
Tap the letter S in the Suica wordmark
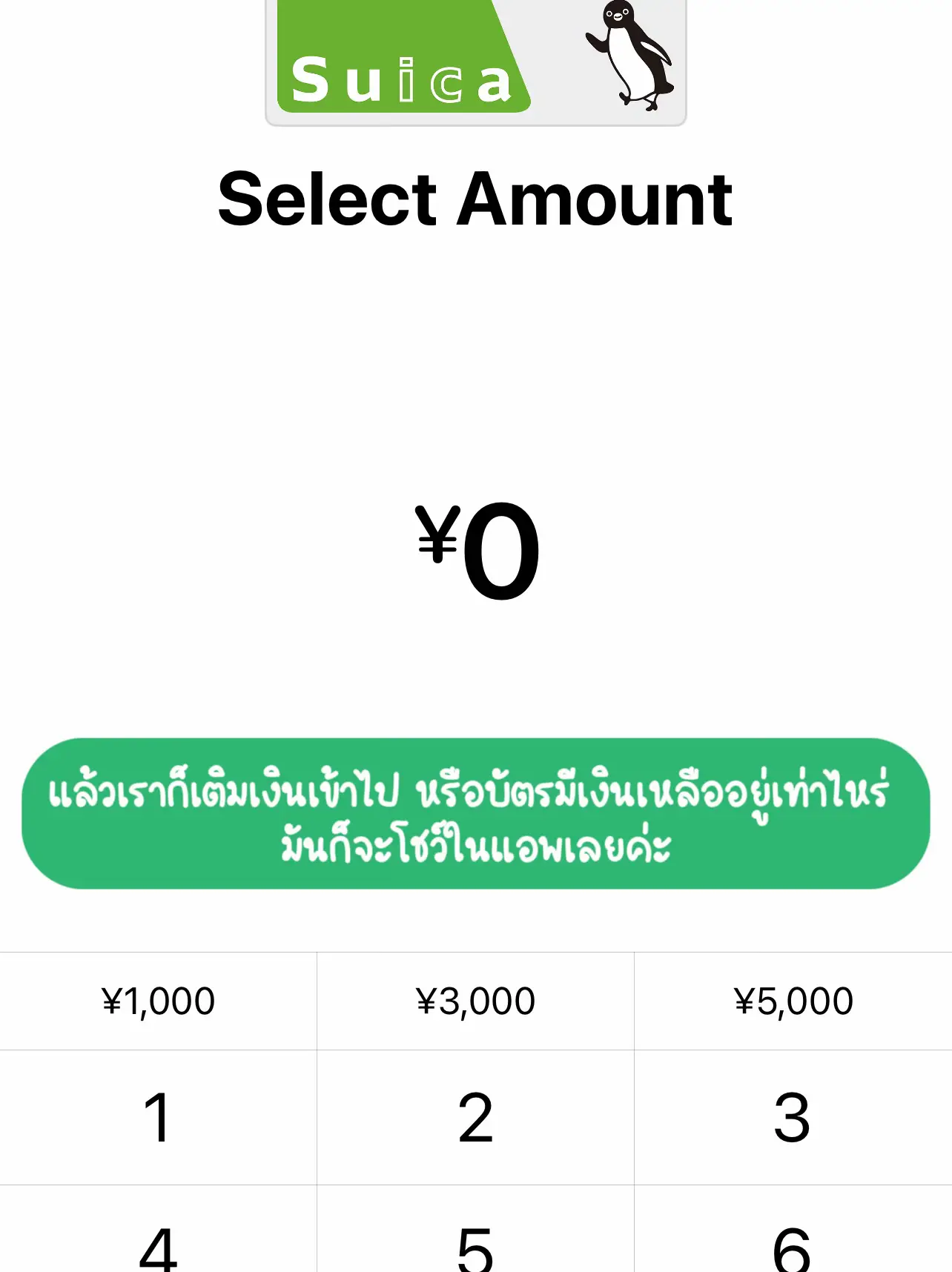[312, 80]
